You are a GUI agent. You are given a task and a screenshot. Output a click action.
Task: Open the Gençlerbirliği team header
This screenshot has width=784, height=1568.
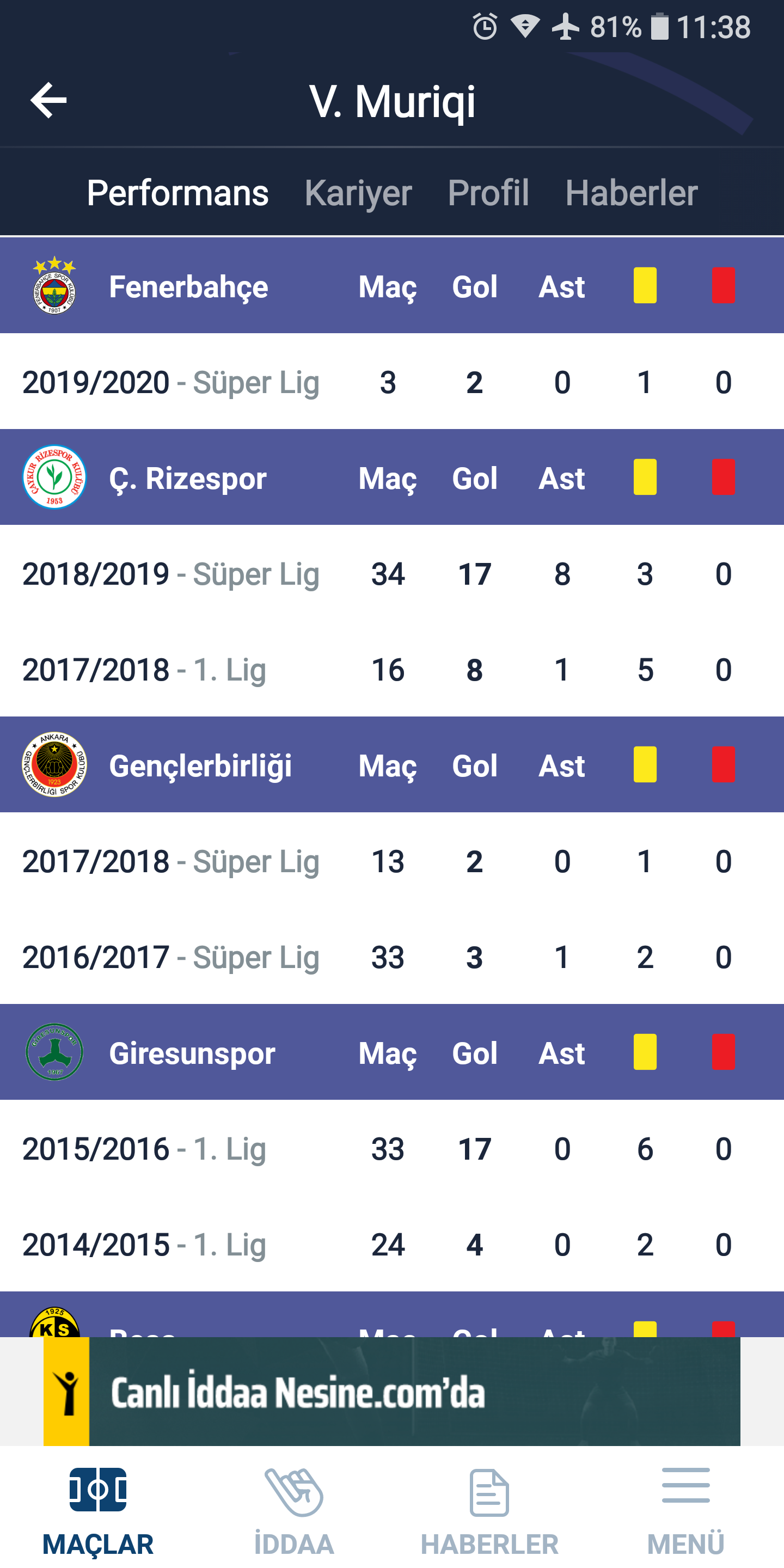pyautogui.click(x=392, y=764)
